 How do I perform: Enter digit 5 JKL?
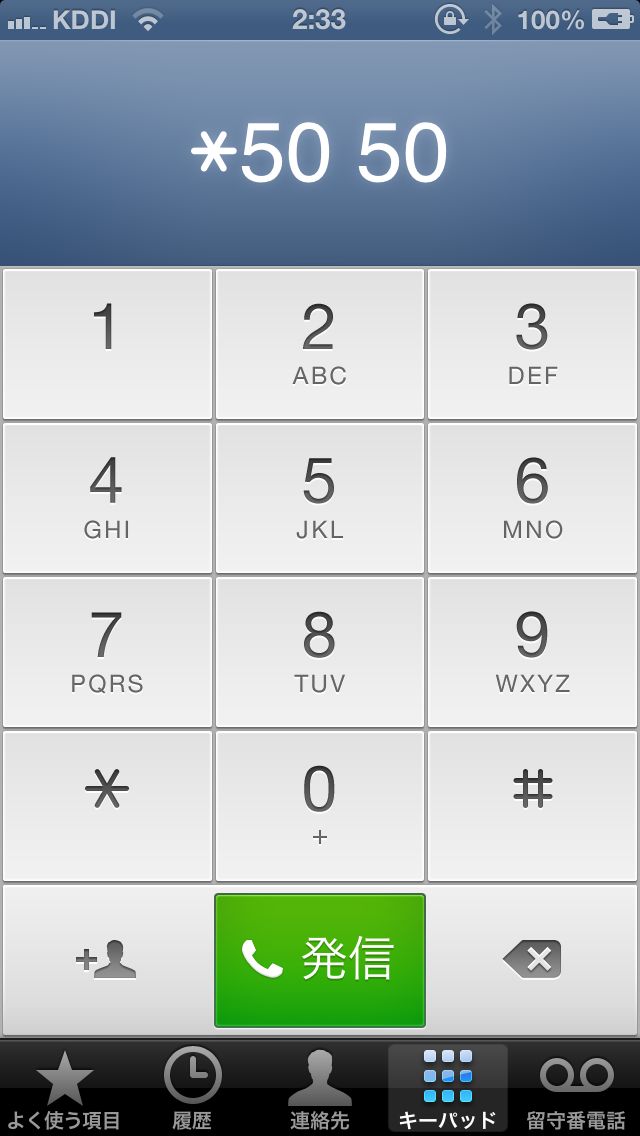click(x=320, y=498)
